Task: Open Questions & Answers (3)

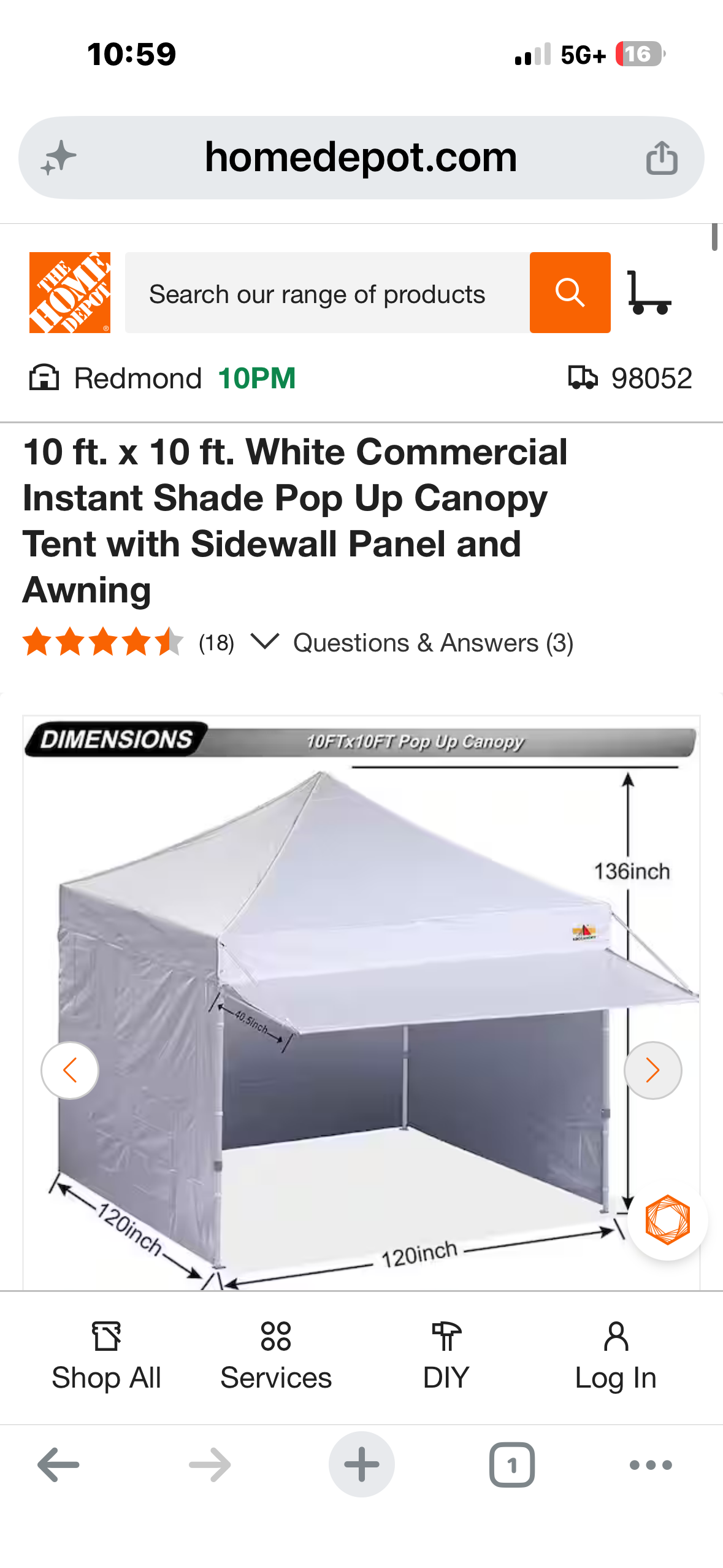Action: [433, 644]
